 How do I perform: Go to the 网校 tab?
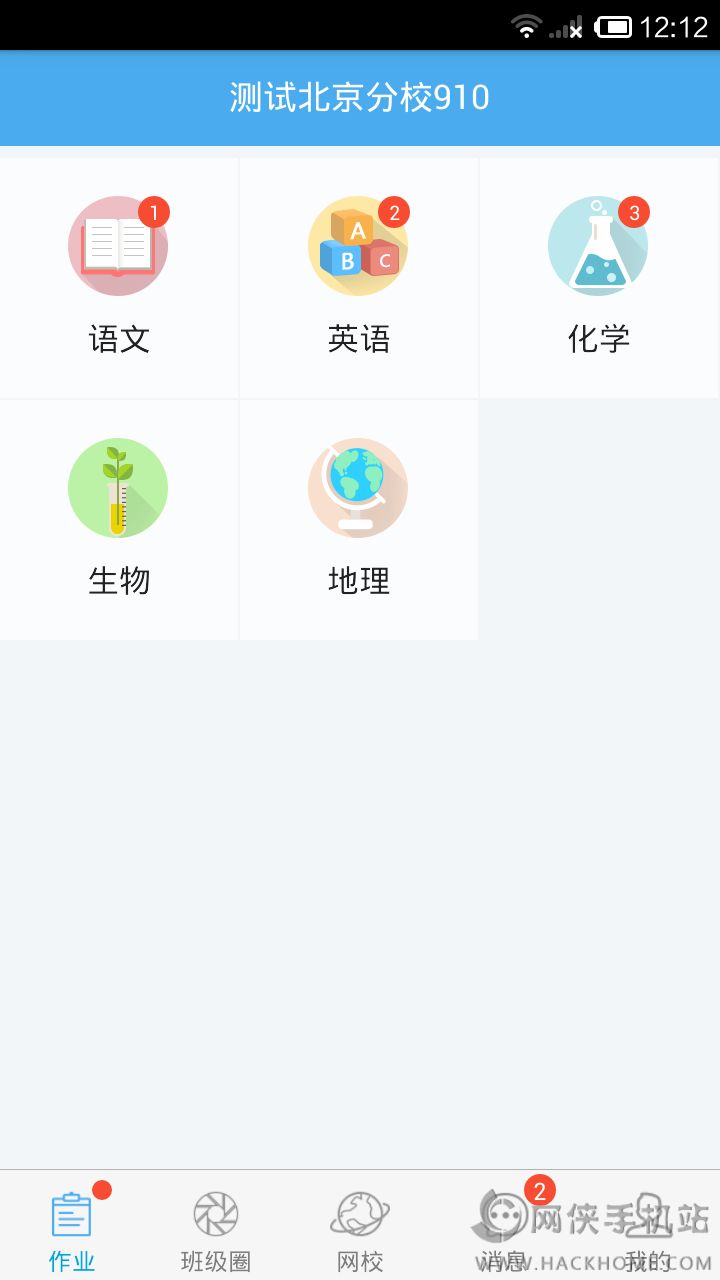pos(360,1228)
